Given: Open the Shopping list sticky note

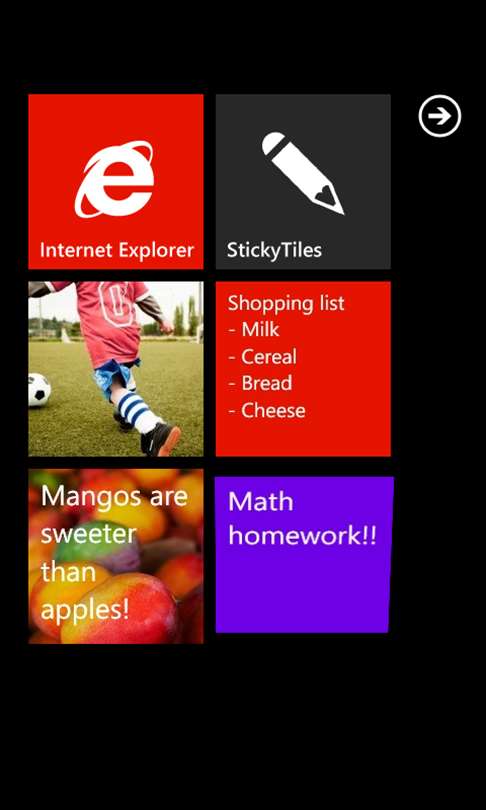Looking at the screenshot, I should point(303,369).
